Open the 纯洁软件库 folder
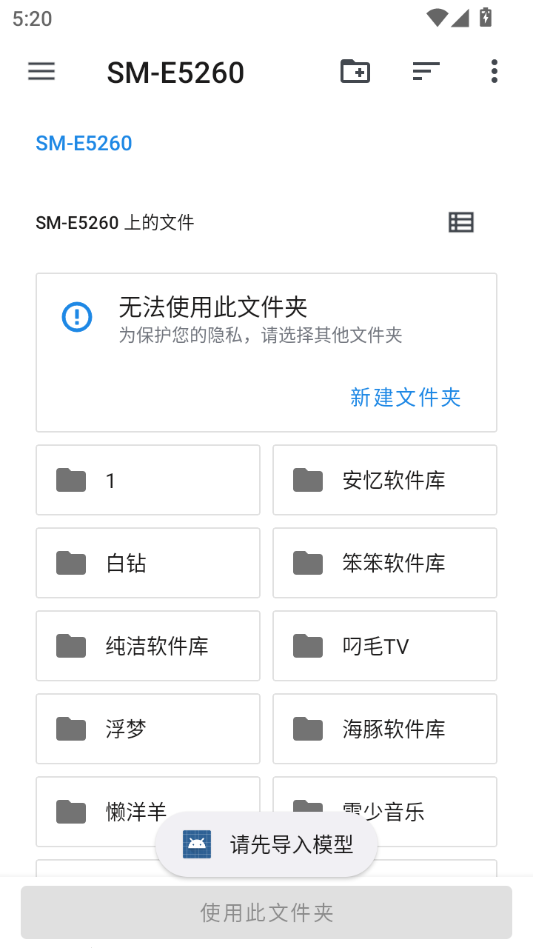Screen dimensions: 533x948 click(x=148, y=646)
